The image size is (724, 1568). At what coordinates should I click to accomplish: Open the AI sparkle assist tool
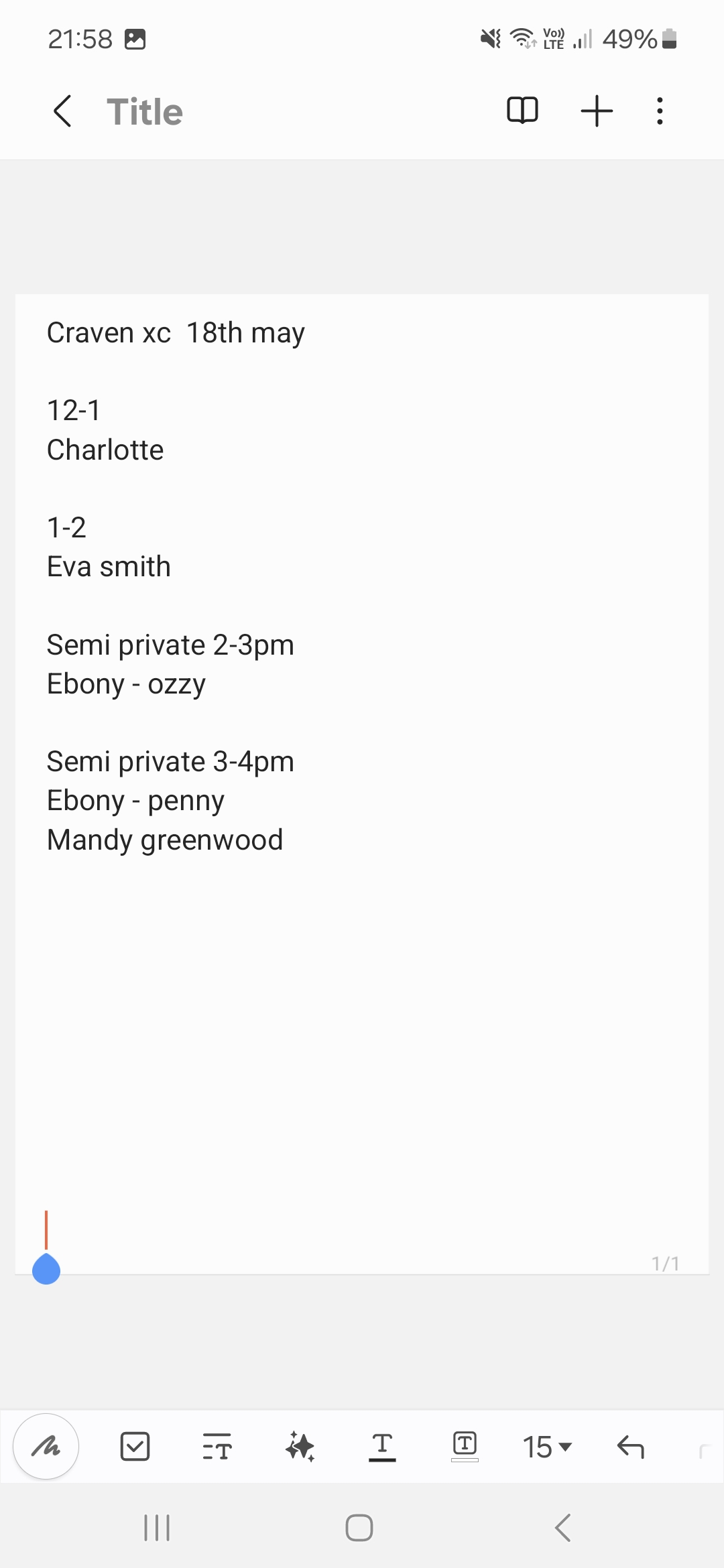(300, 1447)
